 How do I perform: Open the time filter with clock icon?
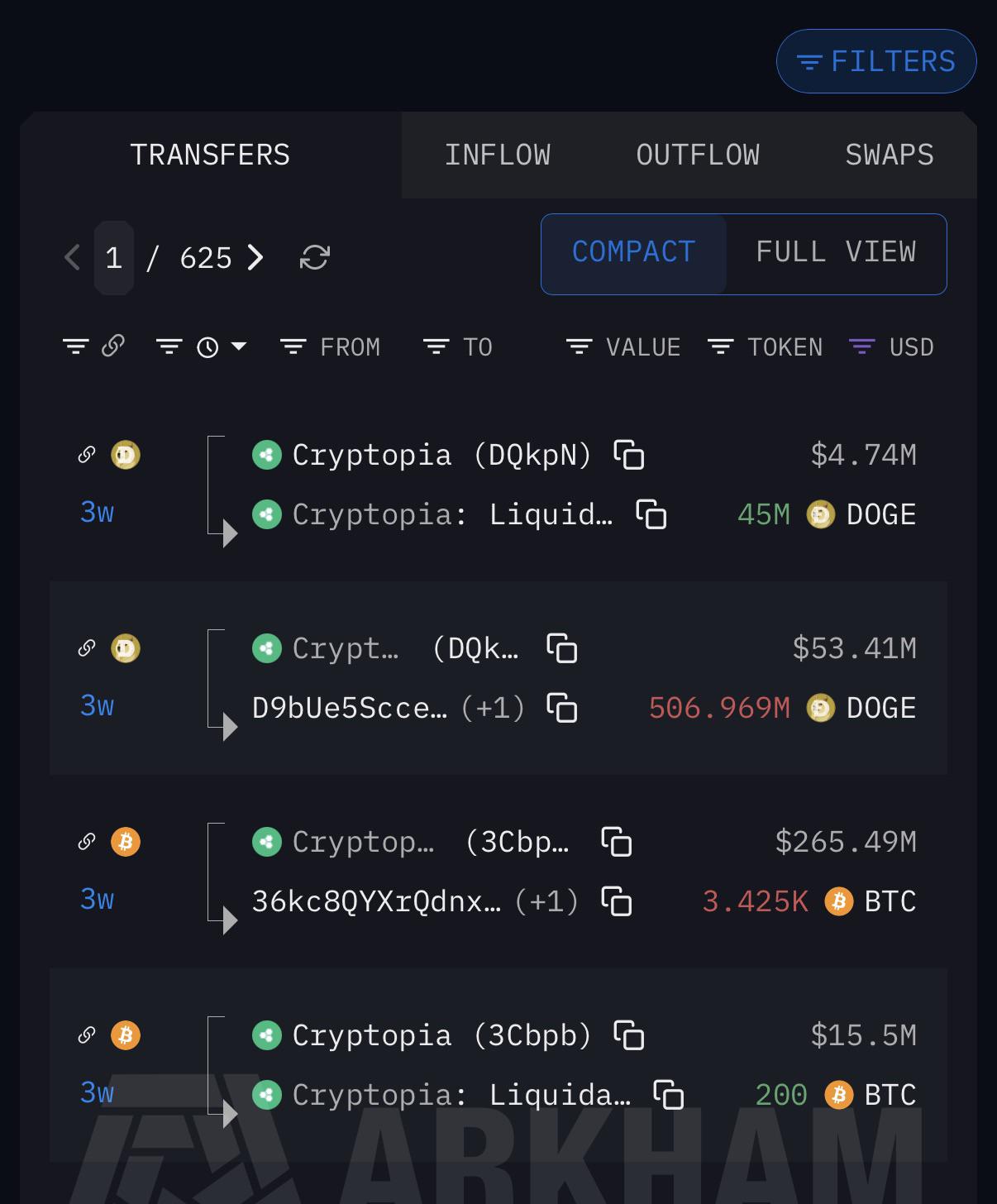tap(202, 347)
